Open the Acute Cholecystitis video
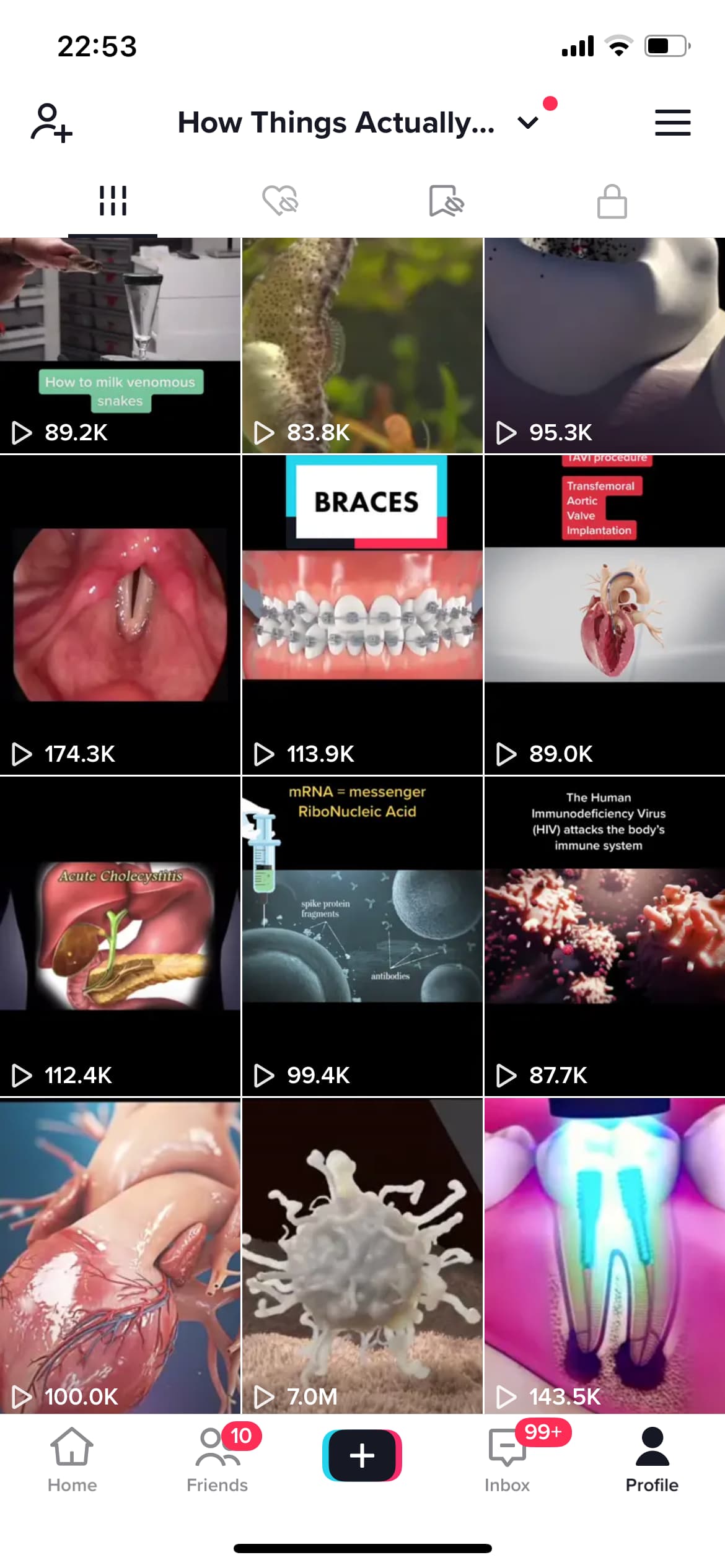The height and width of the screenshot is (1568, 725). pyautogui.click(x=120, y=936)
